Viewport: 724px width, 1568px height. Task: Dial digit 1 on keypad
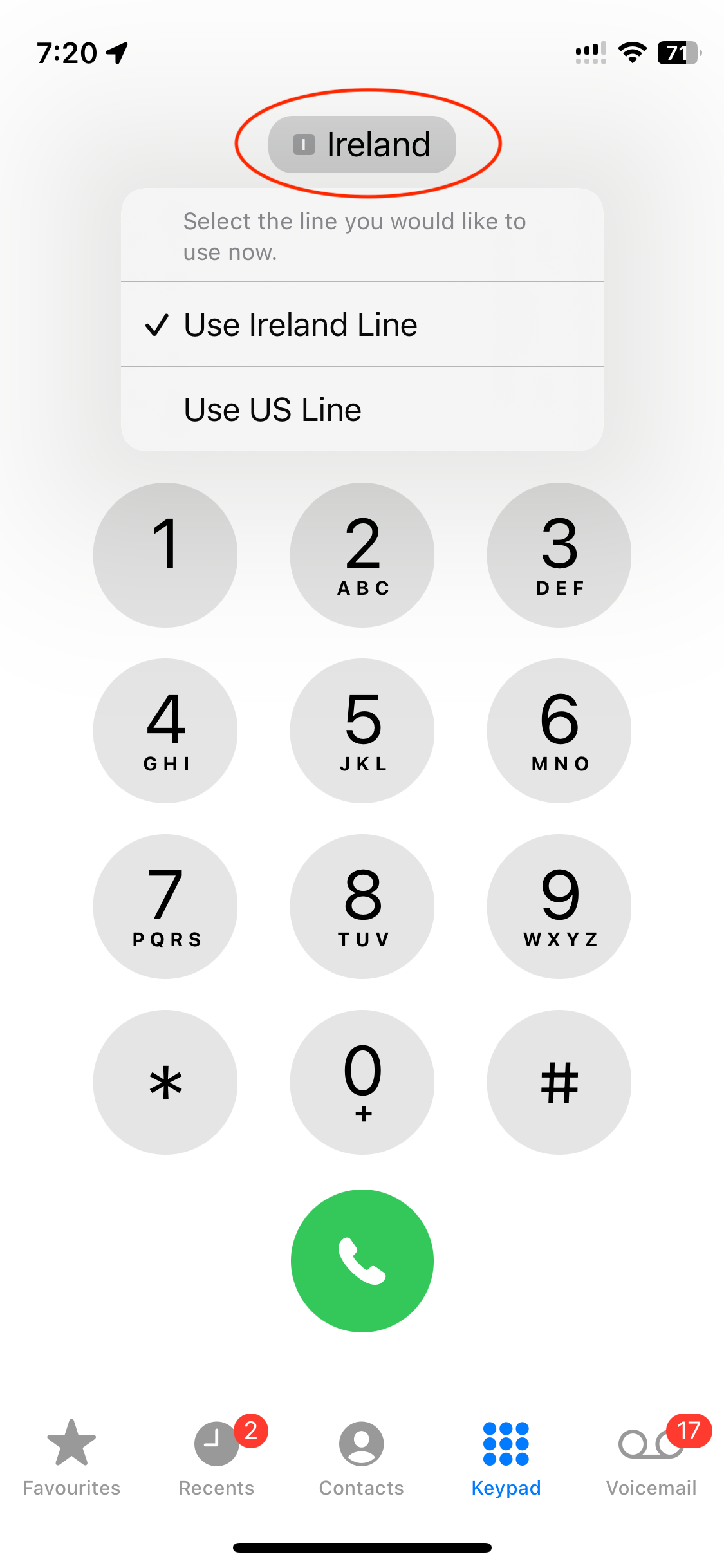[165, 555]
